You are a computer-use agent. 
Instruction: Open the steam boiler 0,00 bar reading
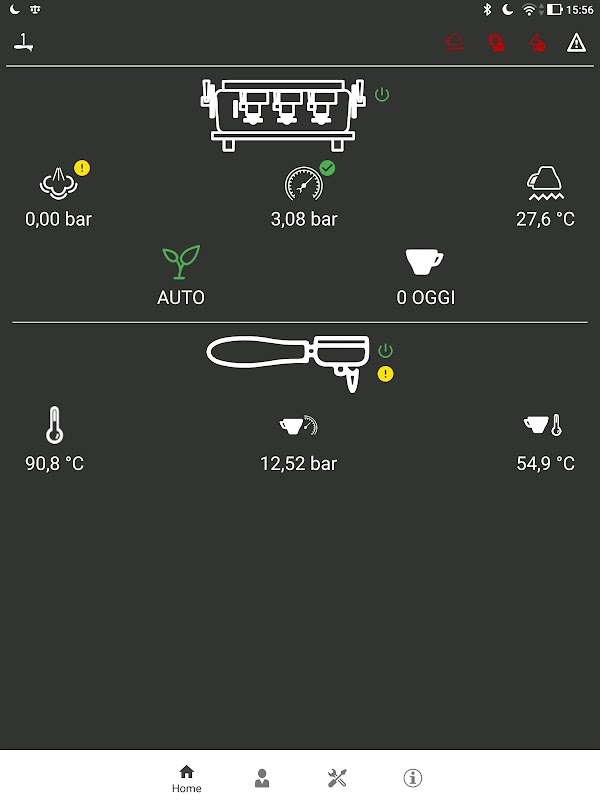[x=59, y=196]
